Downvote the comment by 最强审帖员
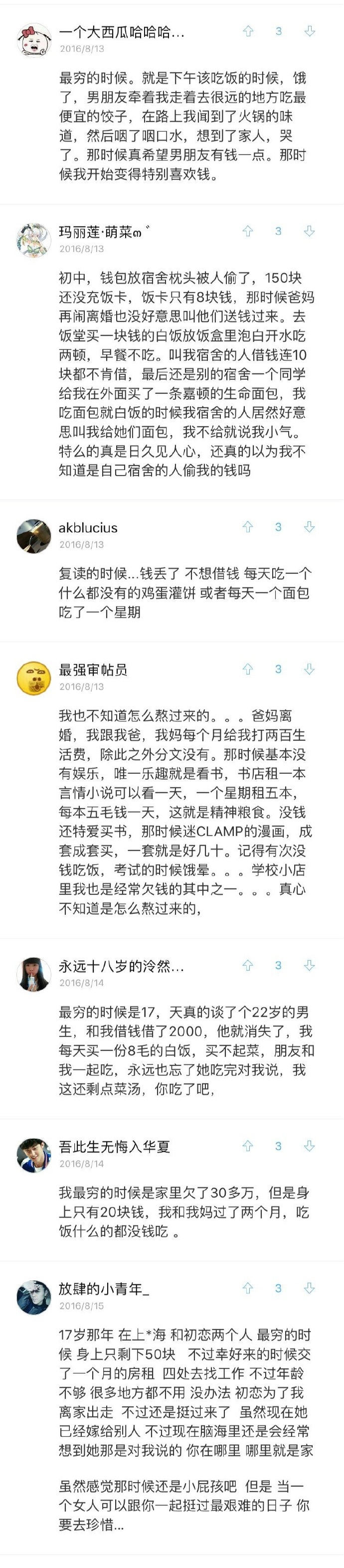 pos(309,670)
